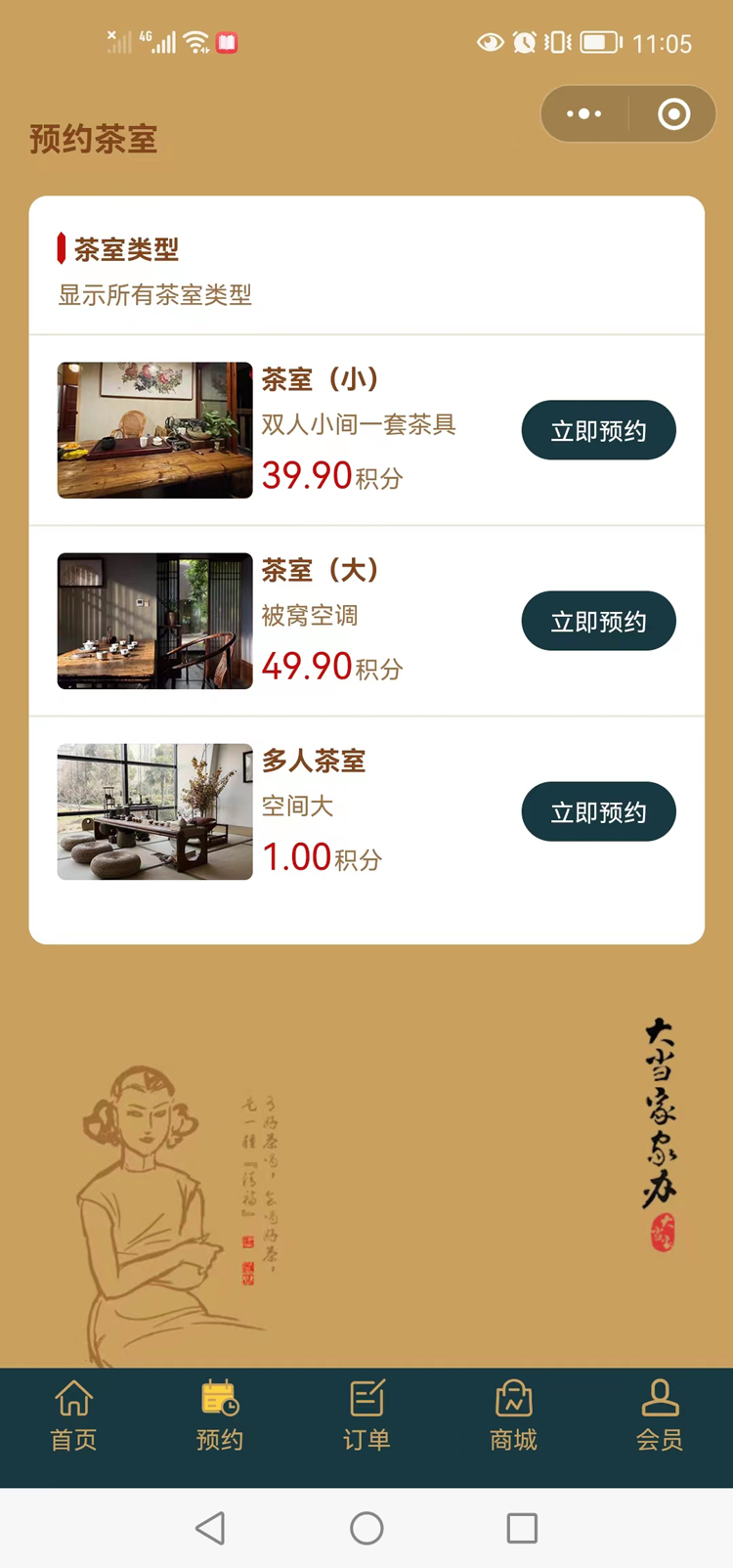Switch to the 预约 tab
733x1568 pixels.
(220, 1415)
